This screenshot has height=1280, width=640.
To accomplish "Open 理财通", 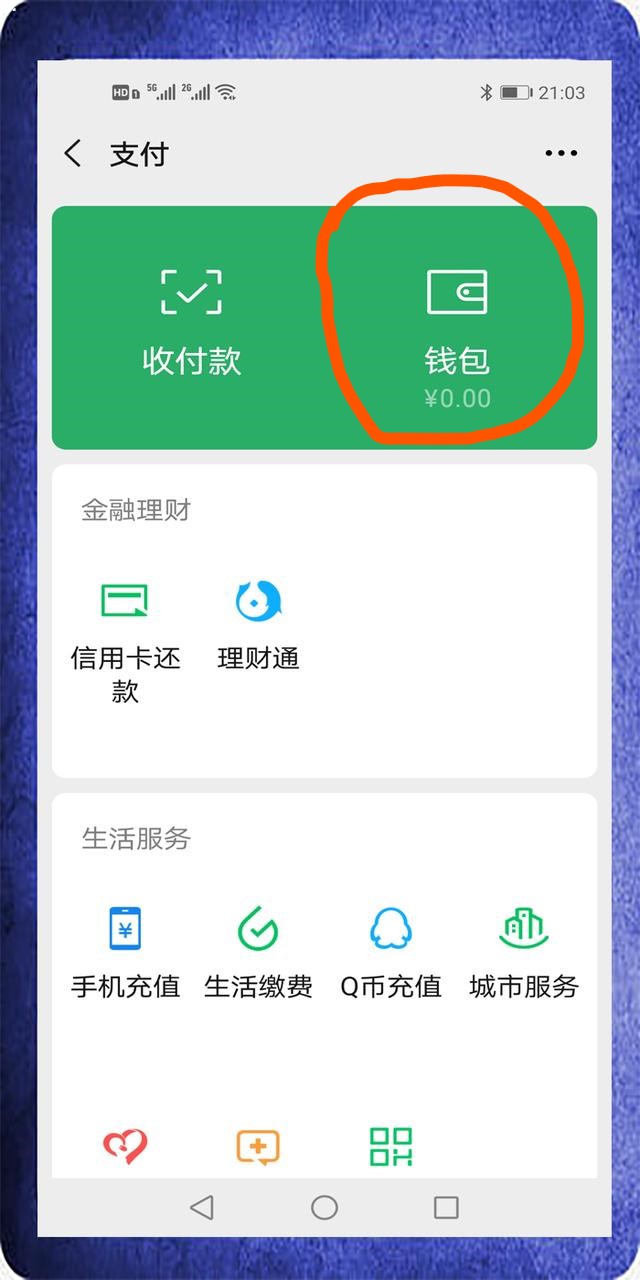I will (258, 625).
